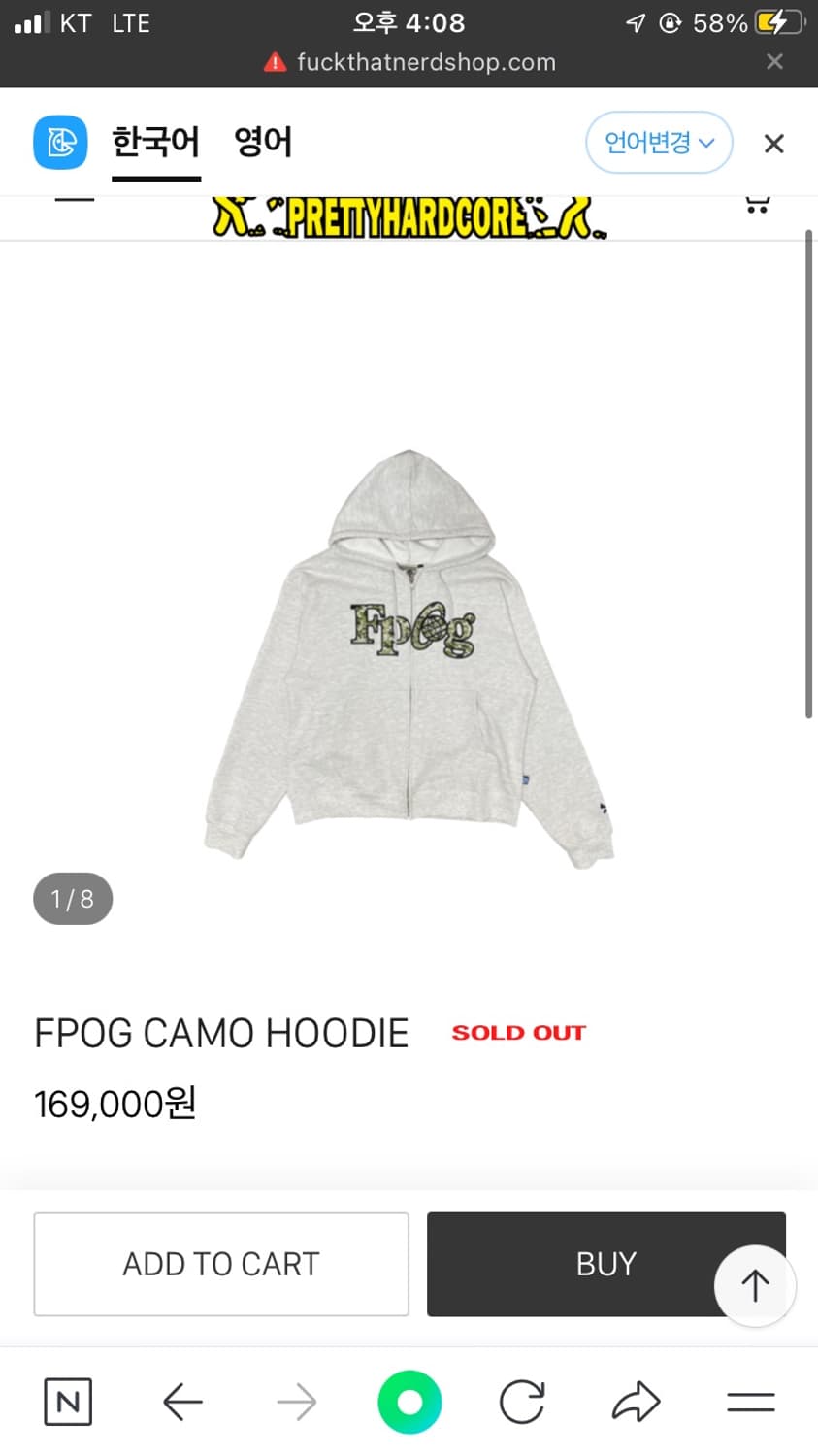This screenshot has height=1456, width=818.
Task: Tap the warning triangle beside the site address
Action: (275, 61)
